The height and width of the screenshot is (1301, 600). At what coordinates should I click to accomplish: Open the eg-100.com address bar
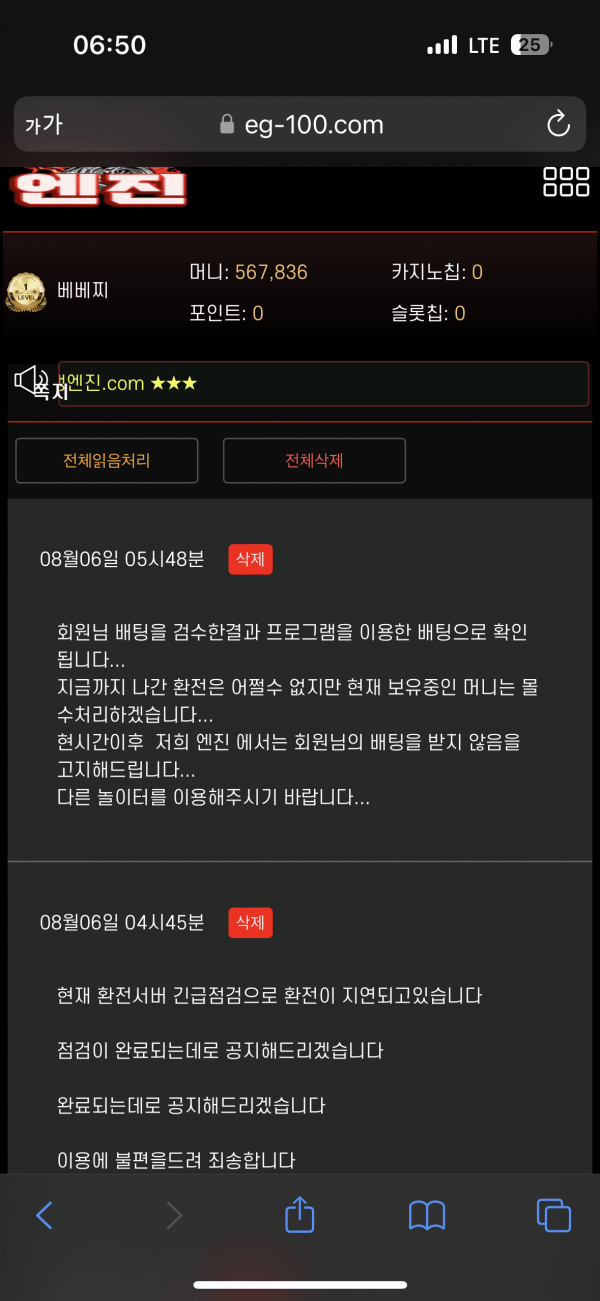(300, 125)
